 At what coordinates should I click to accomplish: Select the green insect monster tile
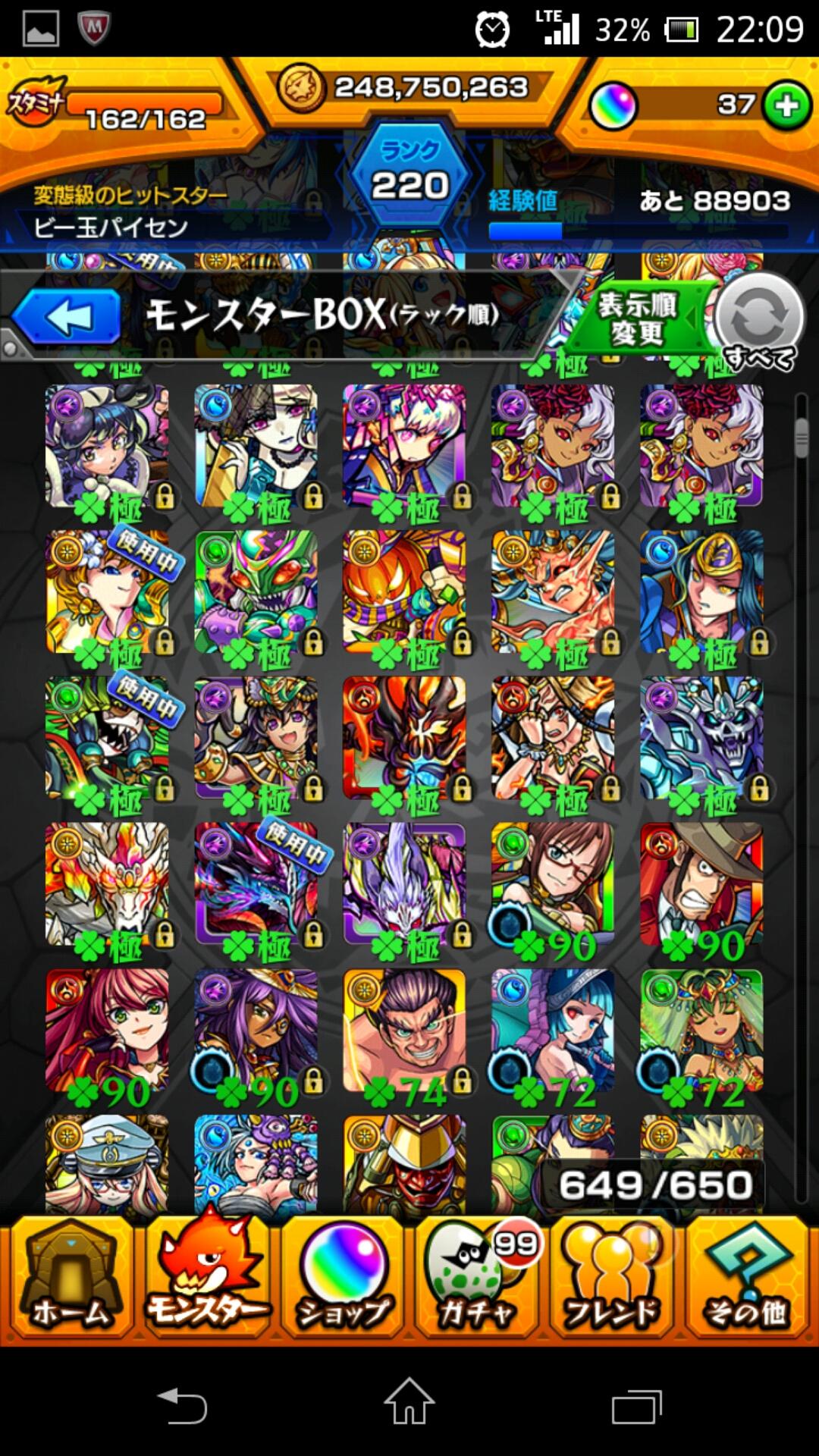point(256,591)
